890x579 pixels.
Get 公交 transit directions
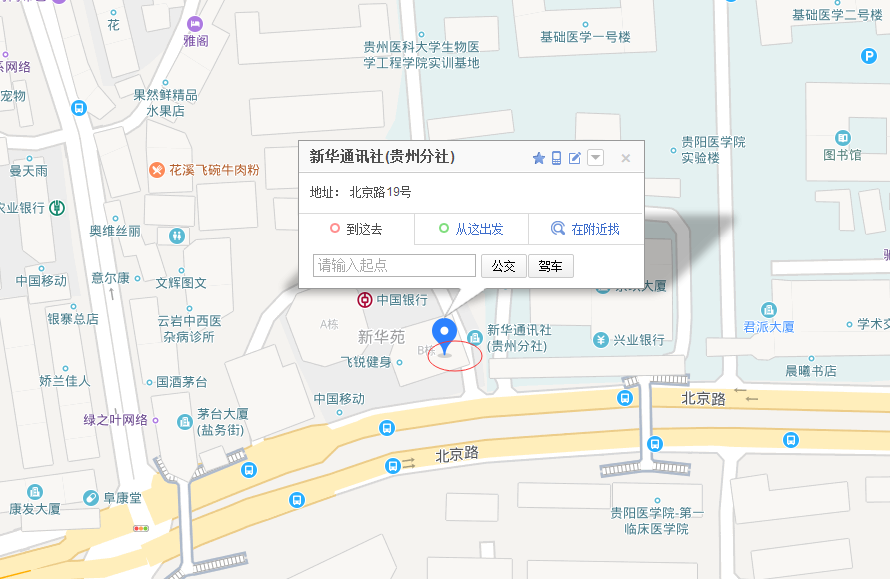point(503,265)
